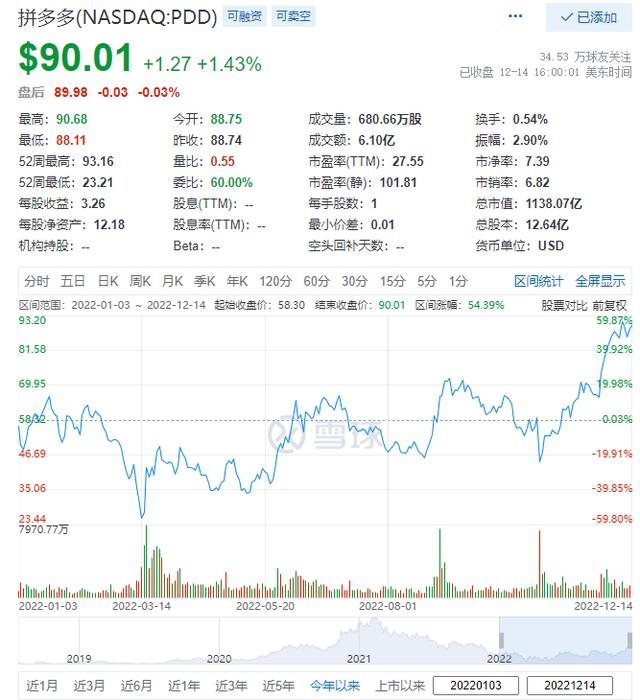Screen dimensions: 640x700
Task: Open the 前复权 adjustment dropdown
Action: point(610,304)
